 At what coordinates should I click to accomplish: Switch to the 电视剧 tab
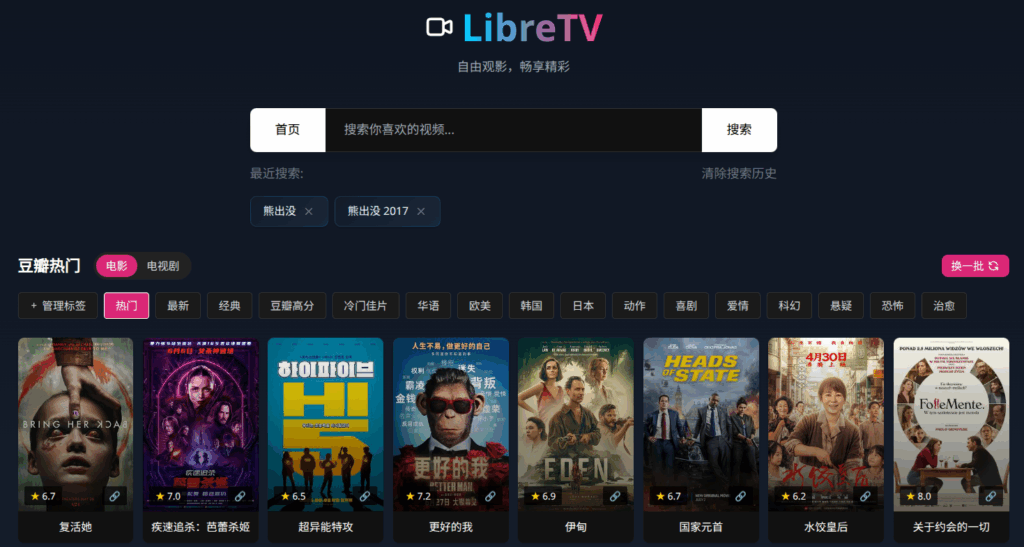(163, 266)
